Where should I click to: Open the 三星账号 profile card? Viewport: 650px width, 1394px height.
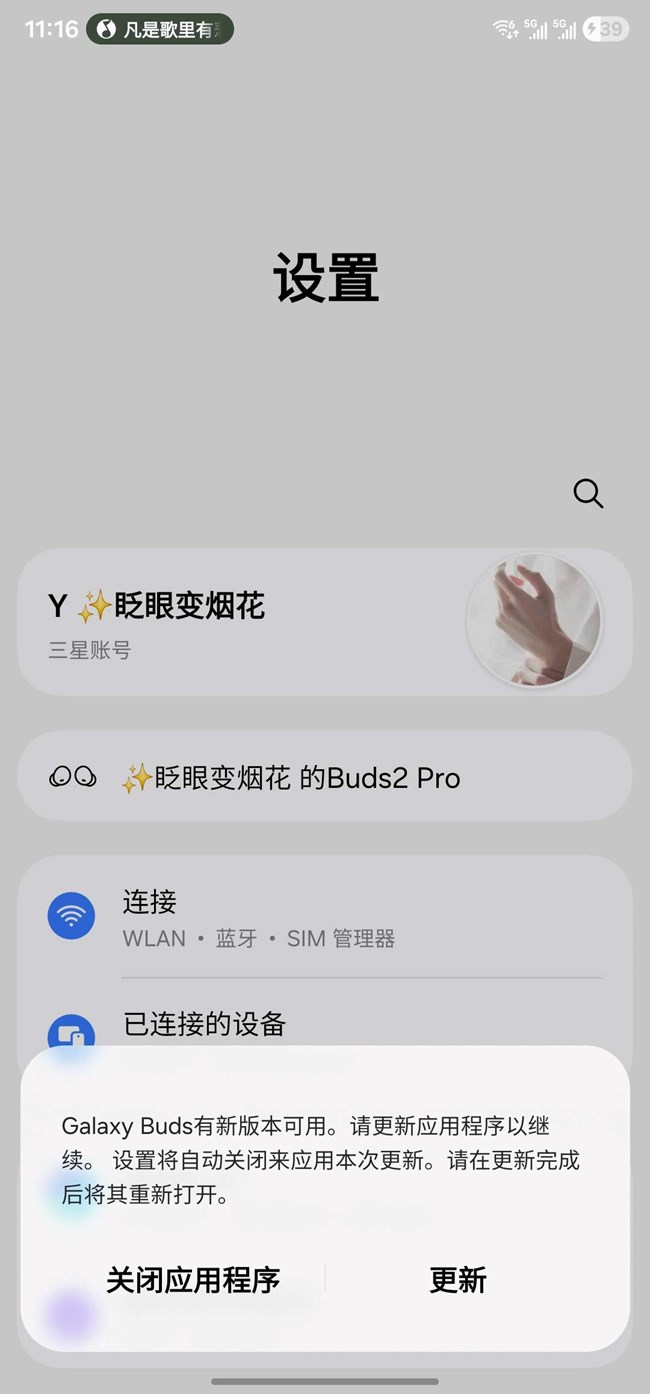click(325, 622)
